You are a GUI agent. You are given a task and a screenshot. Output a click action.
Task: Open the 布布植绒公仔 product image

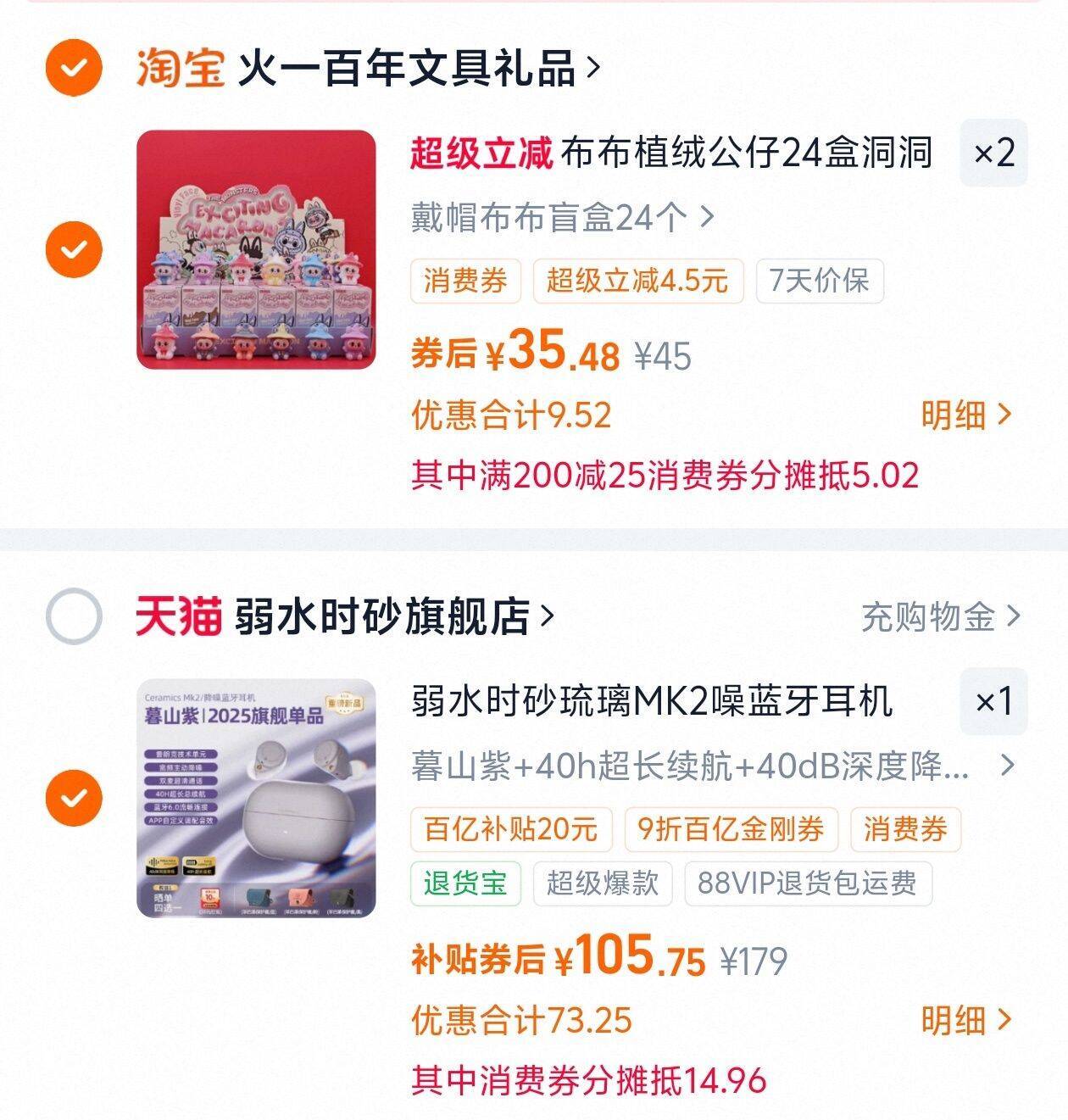click(256, 249)
